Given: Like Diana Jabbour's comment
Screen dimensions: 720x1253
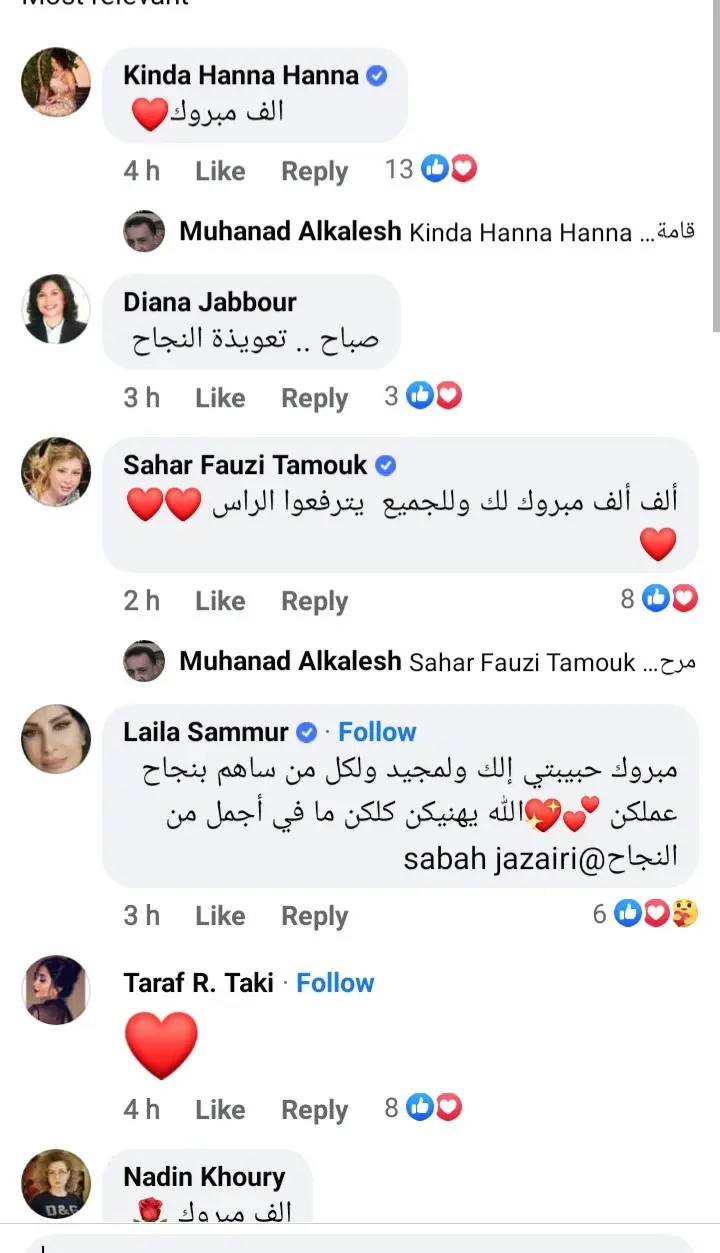Looking at the screenshot, I should pyautogui.click(x=220, y=398).
